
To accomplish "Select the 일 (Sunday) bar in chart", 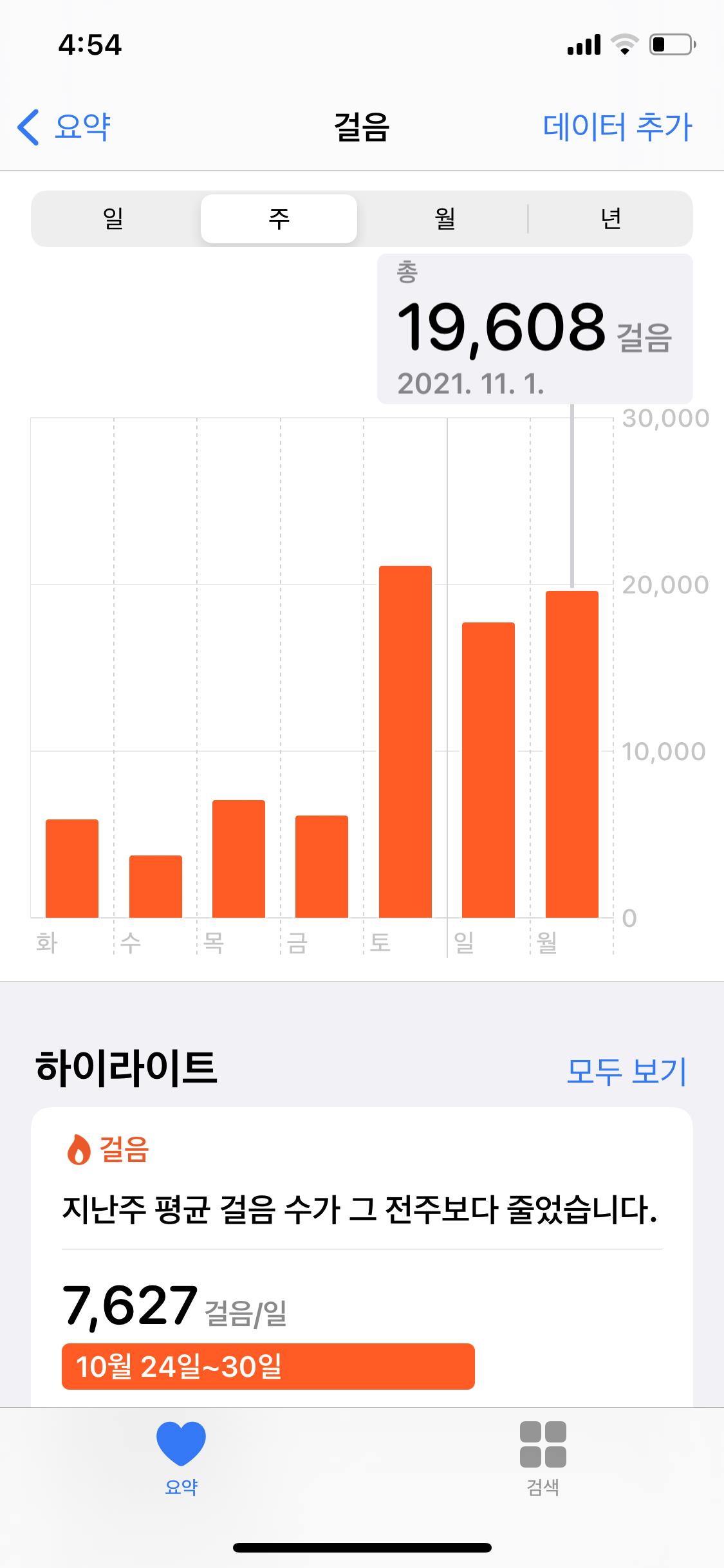I will (488, 770).
